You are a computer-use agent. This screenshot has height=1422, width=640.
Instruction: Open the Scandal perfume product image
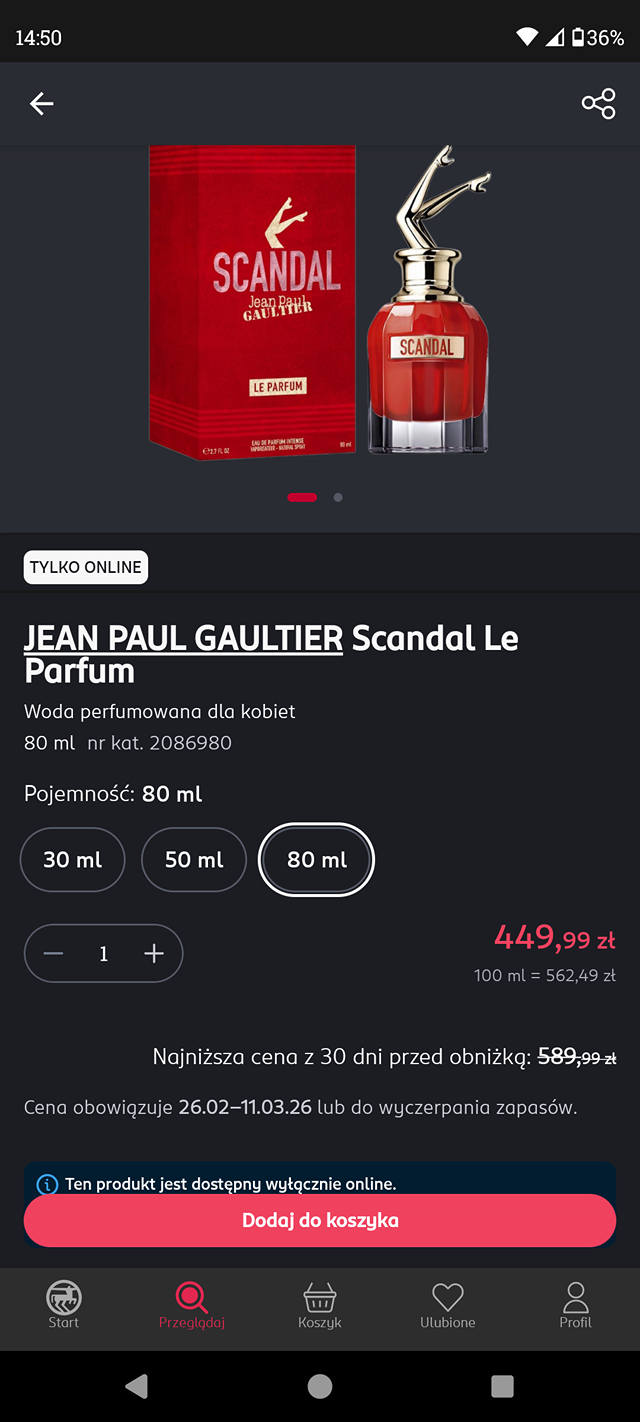click(x=320, y=305)
